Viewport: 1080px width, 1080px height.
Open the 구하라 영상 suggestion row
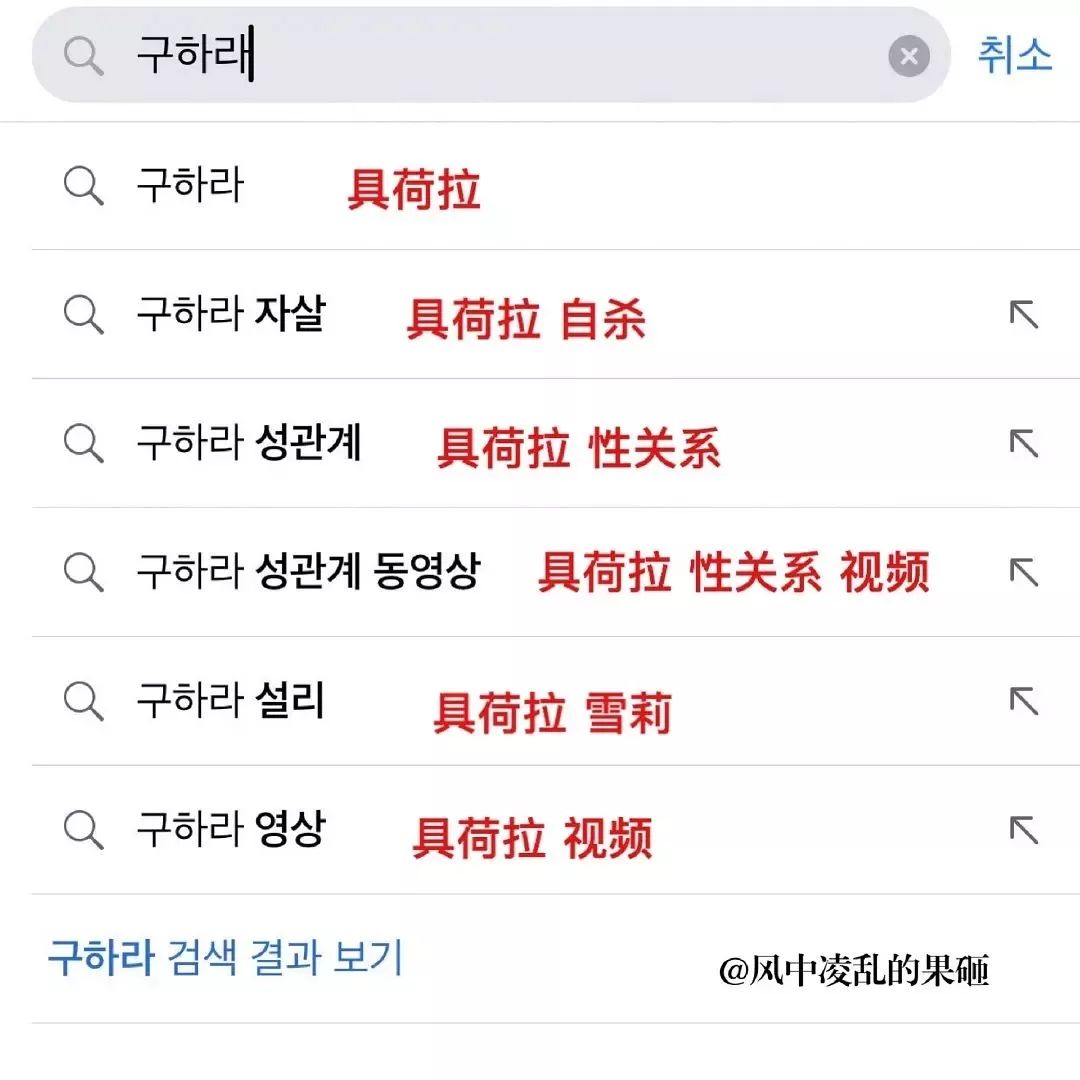click(x=230, y=830)
